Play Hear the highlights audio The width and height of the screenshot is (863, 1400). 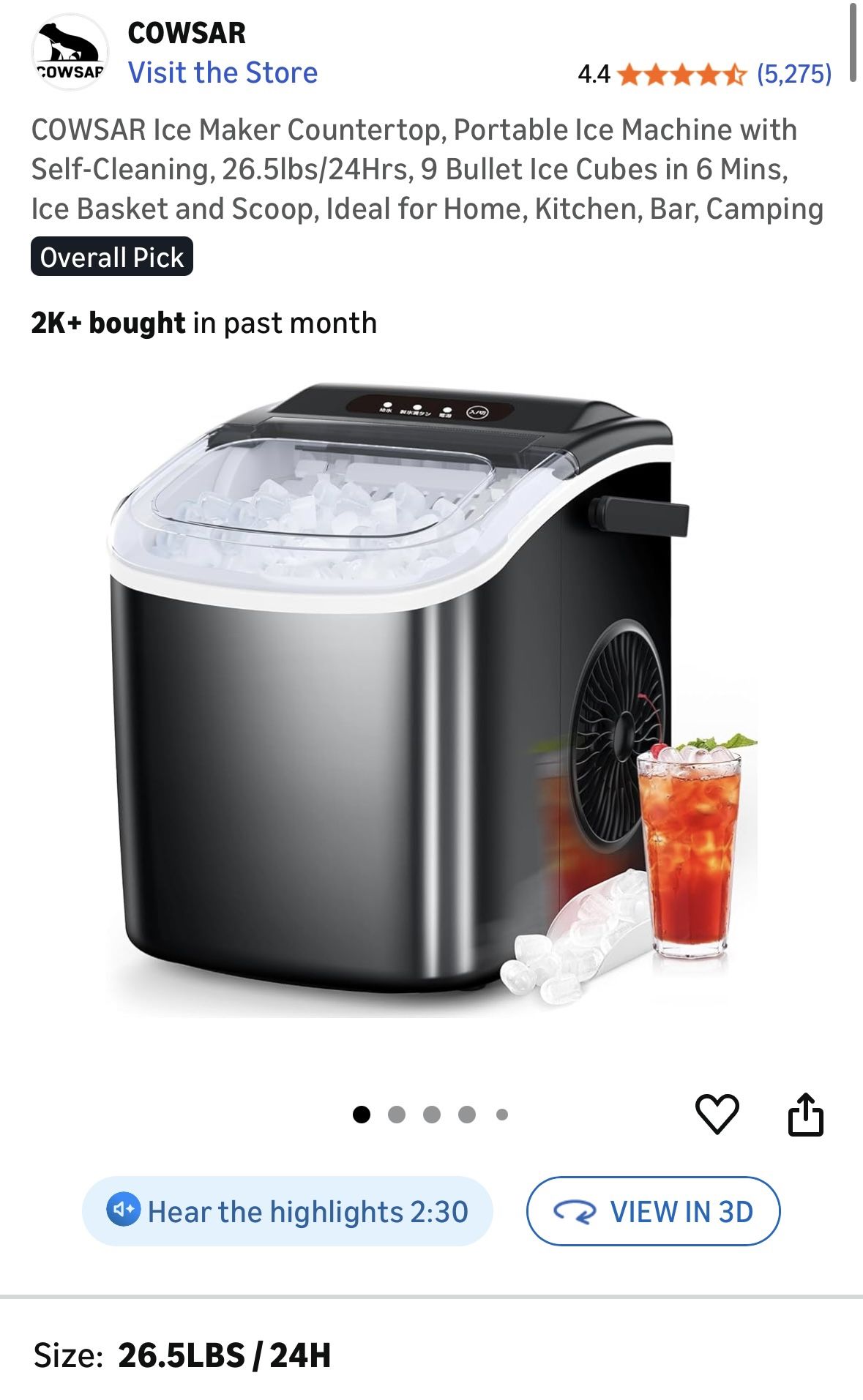(287, 1211)
